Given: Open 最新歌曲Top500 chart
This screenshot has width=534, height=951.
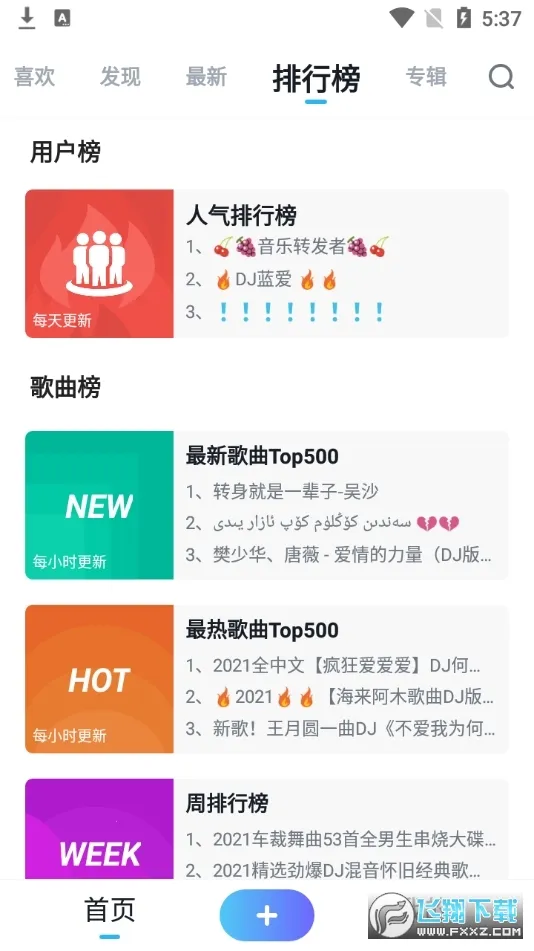Looking at the screenshot, I should click(267, 505).
